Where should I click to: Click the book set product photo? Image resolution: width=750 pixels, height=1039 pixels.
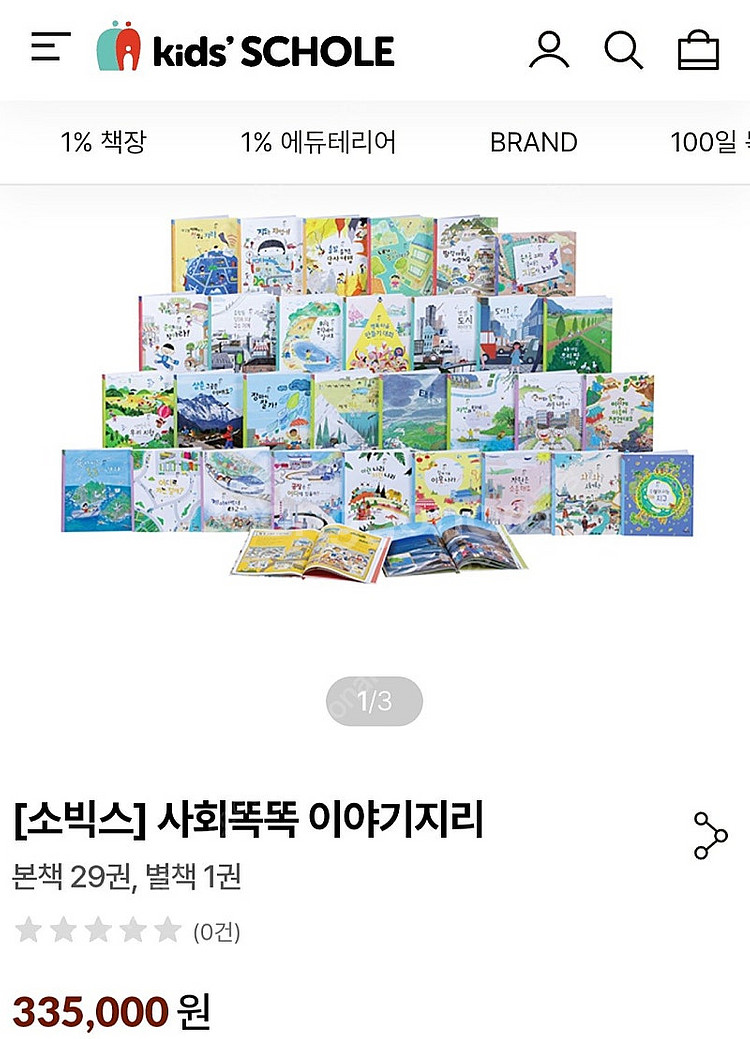pos(375,400)
